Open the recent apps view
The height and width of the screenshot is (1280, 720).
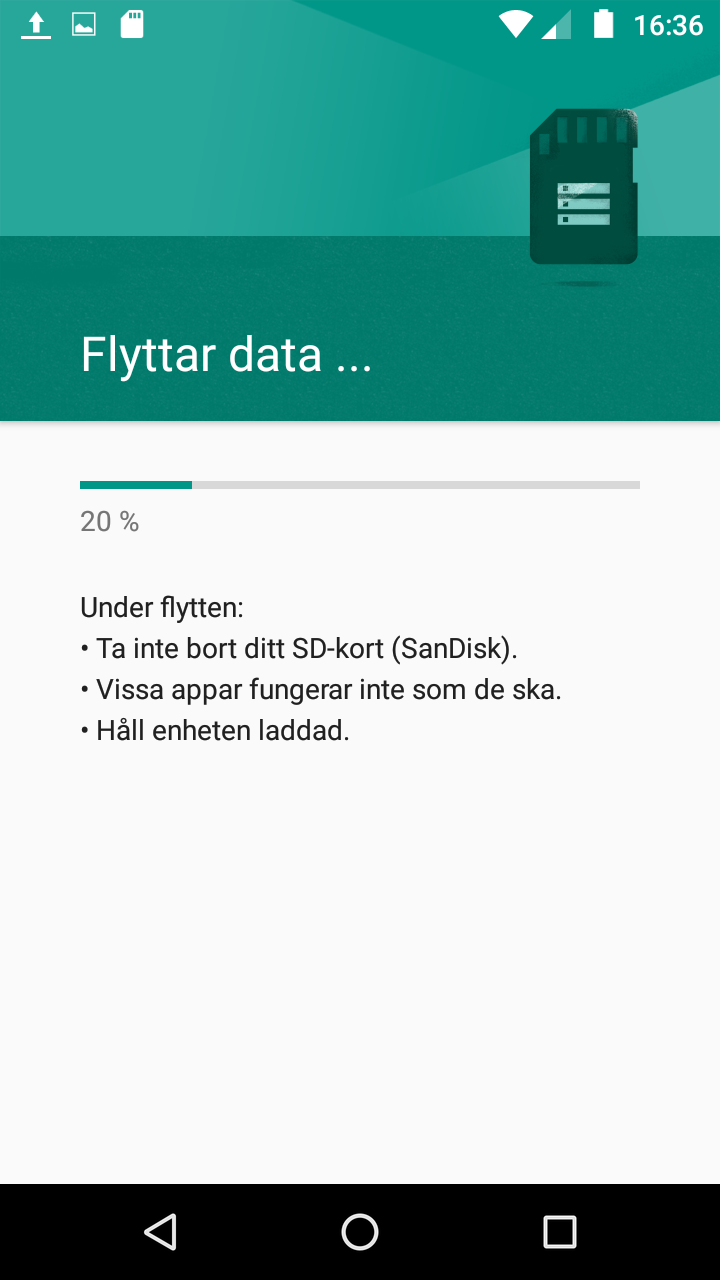[560, 1232]
